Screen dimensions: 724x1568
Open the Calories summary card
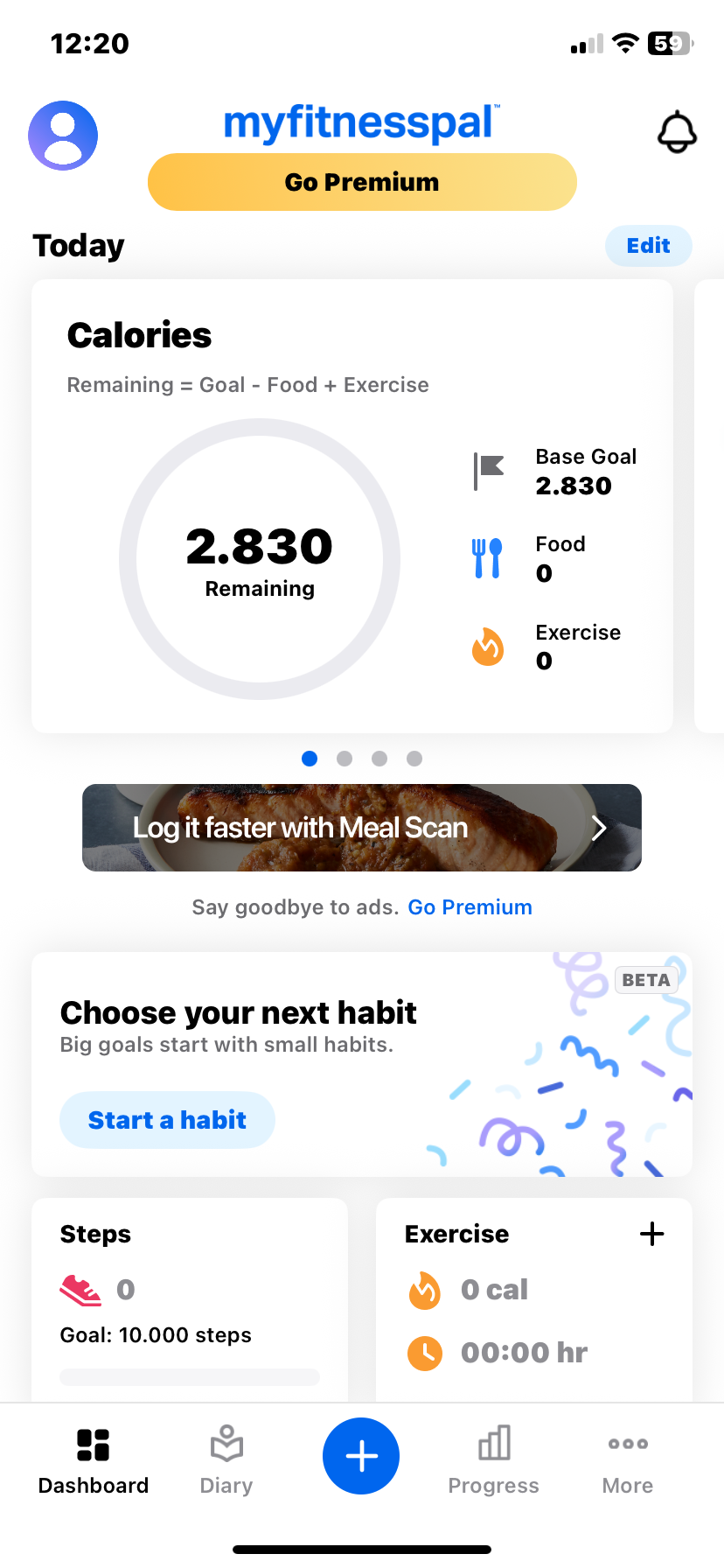pos(352,506)
